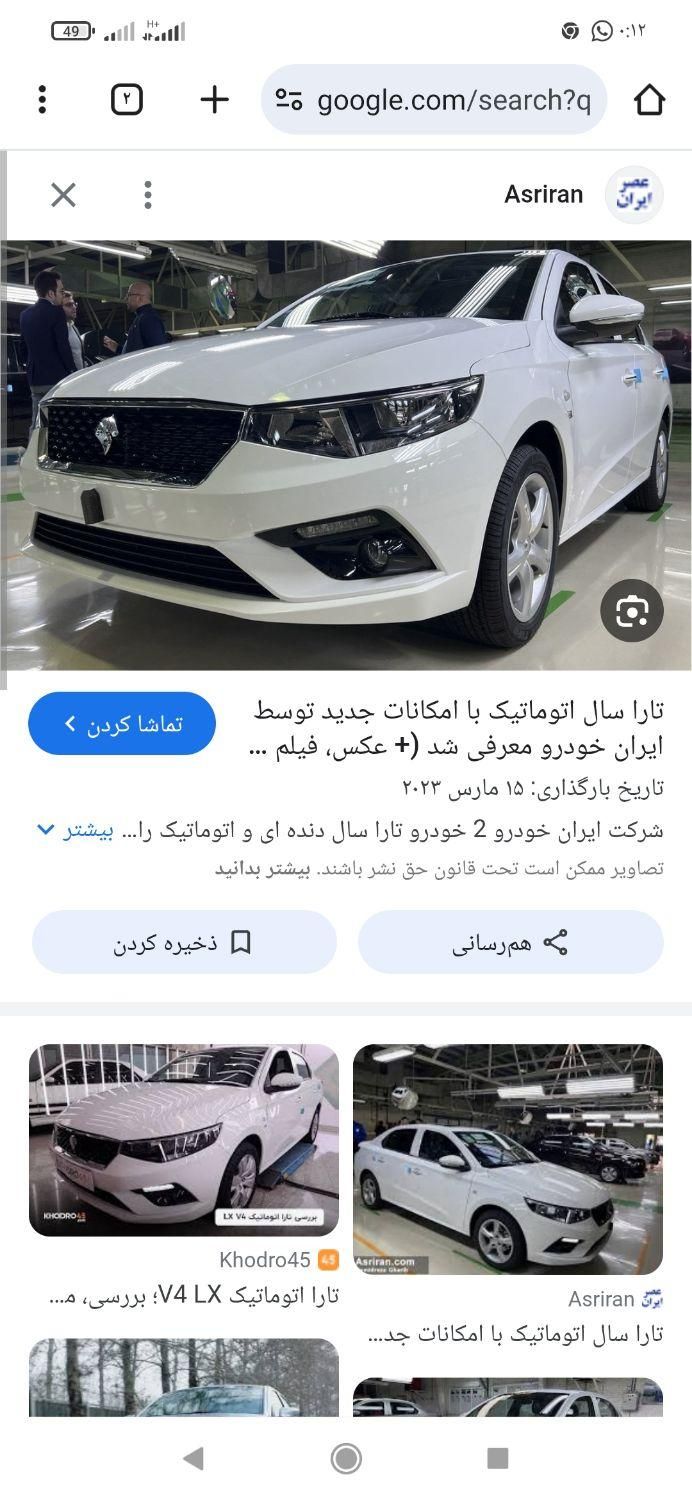The height and width of the screenshot is (1500, 692).
Task: Open the tab switcher showing ۲ tabs
Action: click(127, 99)
